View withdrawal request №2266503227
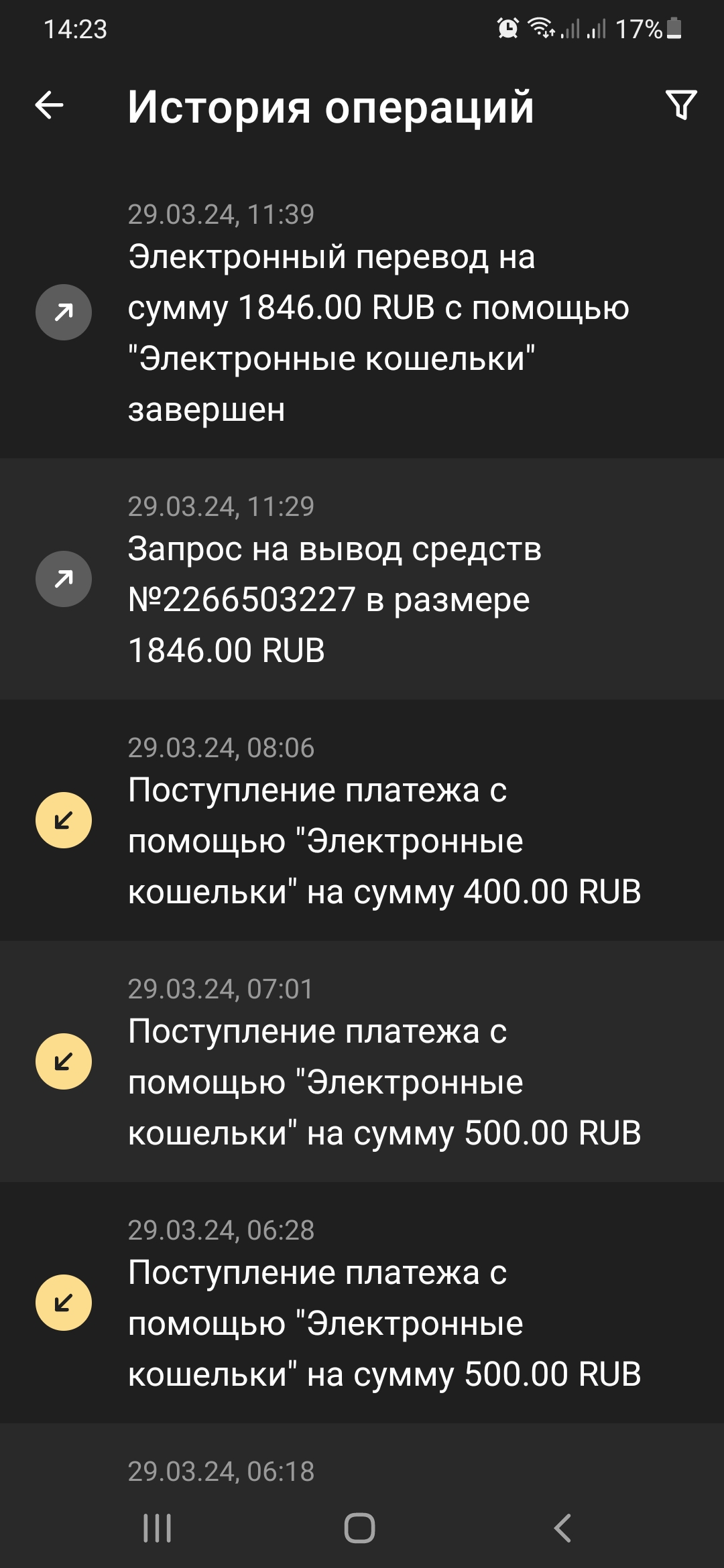 pos(362,579)
